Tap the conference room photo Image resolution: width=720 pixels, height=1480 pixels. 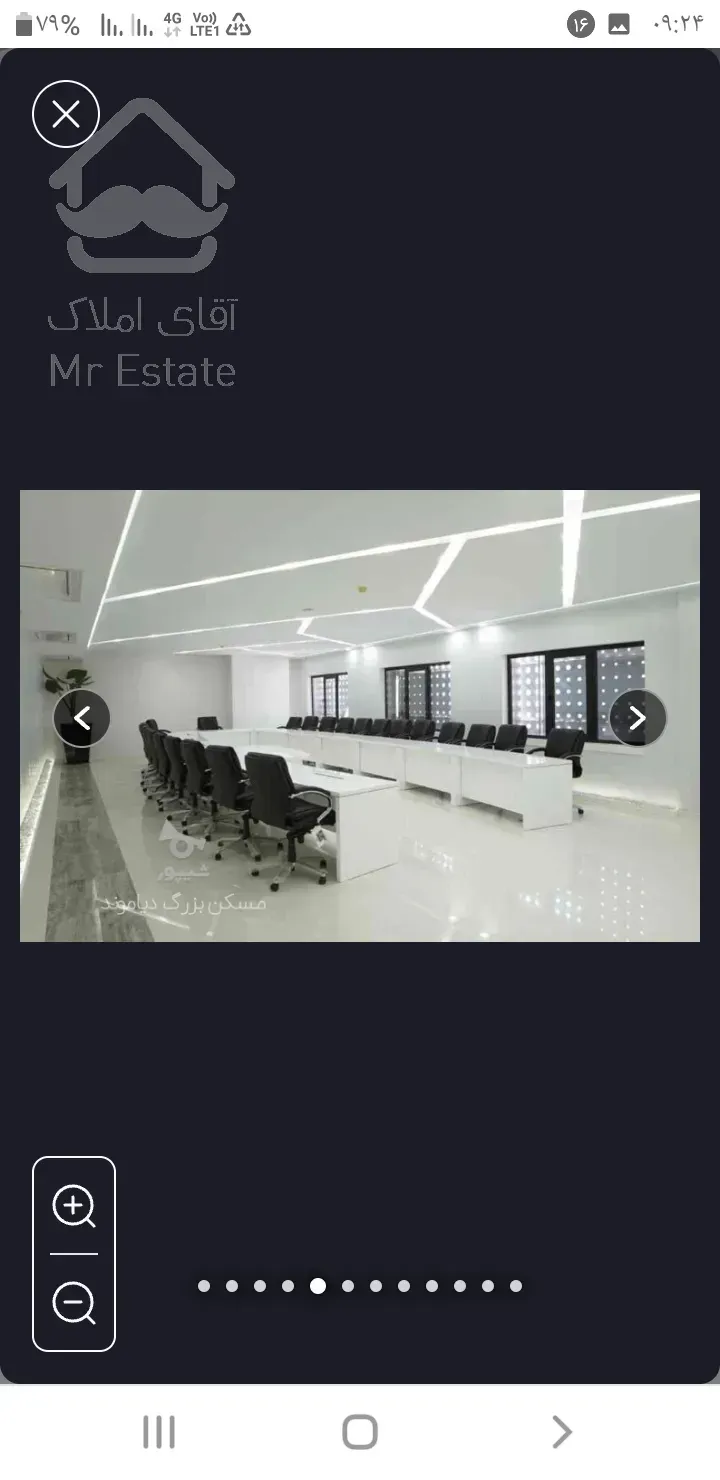coord(360,715)
